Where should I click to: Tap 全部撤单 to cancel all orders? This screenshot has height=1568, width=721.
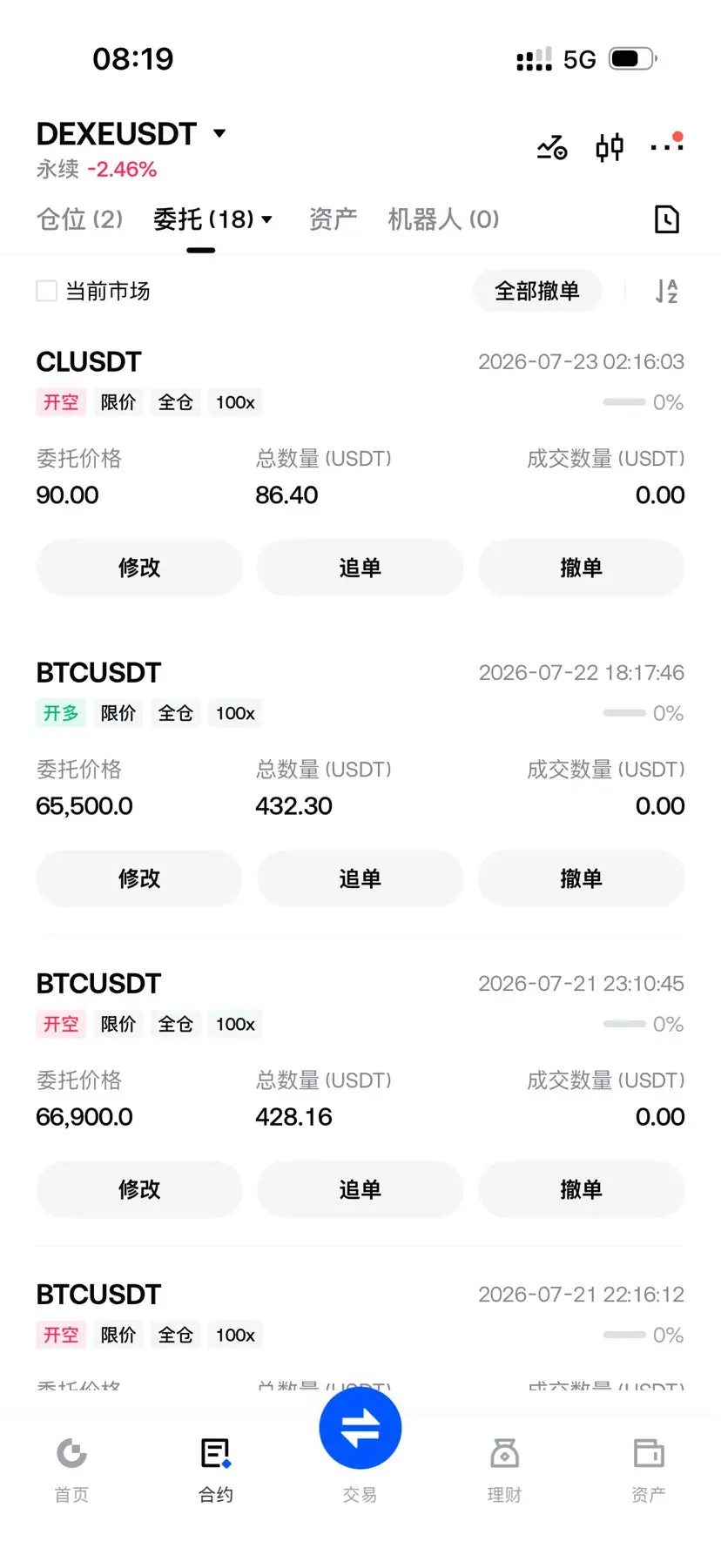coord(537,291)
